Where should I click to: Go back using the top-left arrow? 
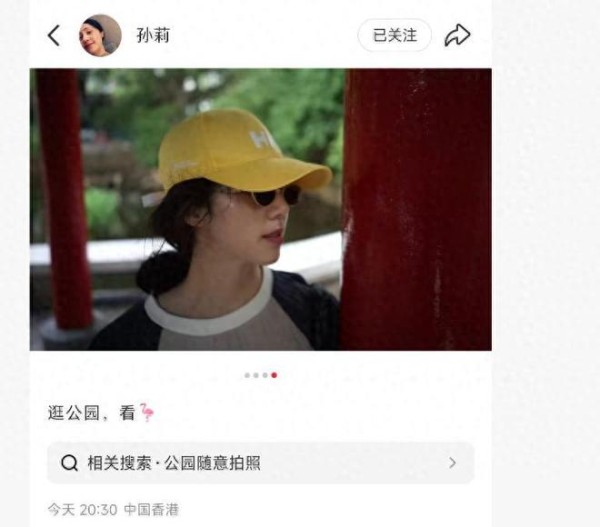pyautogui.click(x=54, y=36)
